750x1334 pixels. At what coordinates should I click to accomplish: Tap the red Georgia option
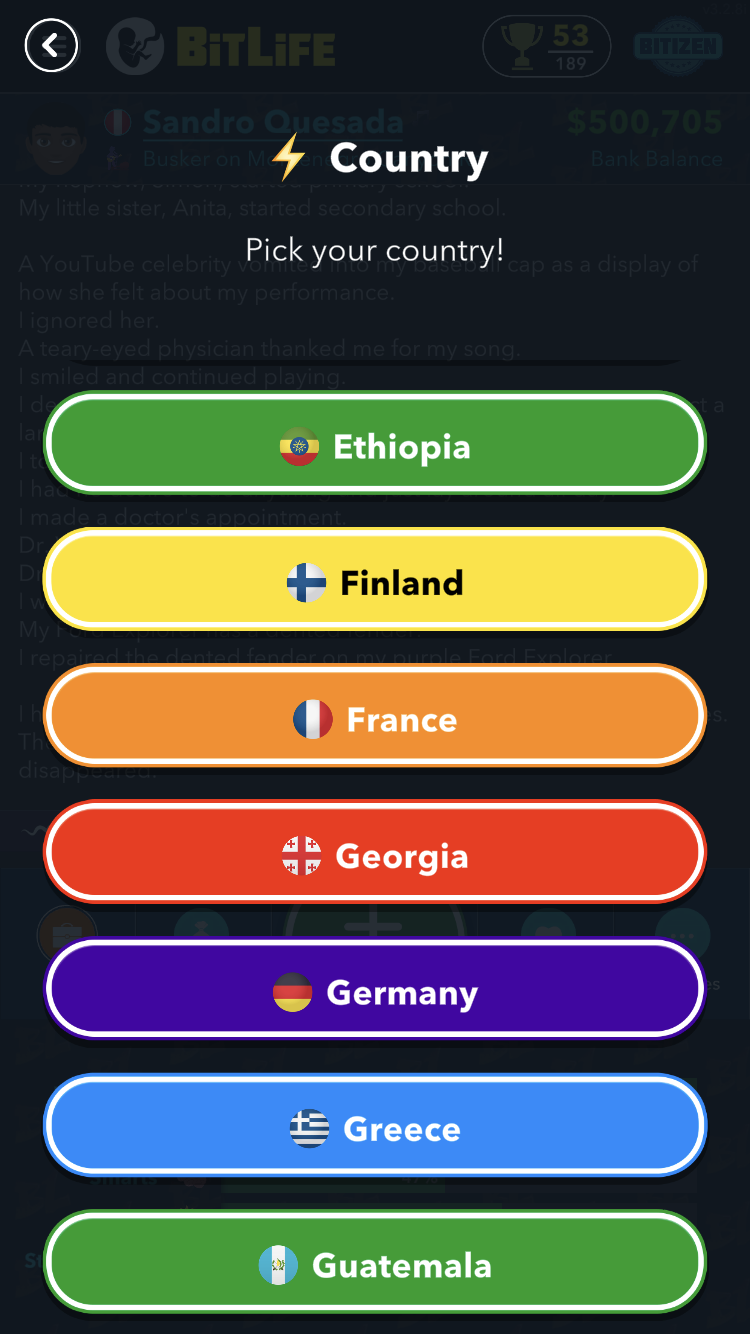[375, 855]
